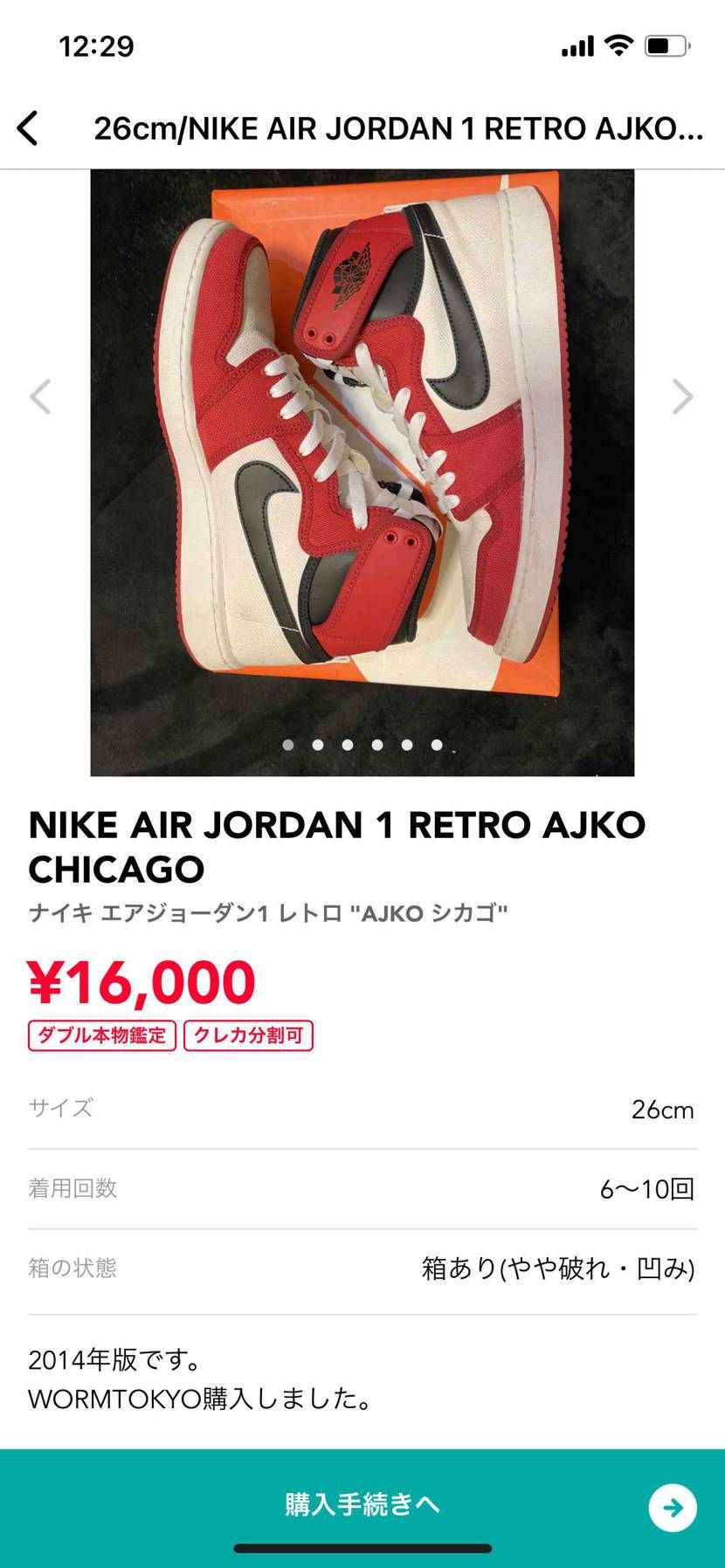The image size is (725, 1568).
Task: Show the next product photo
Action: tap(682, 397)
